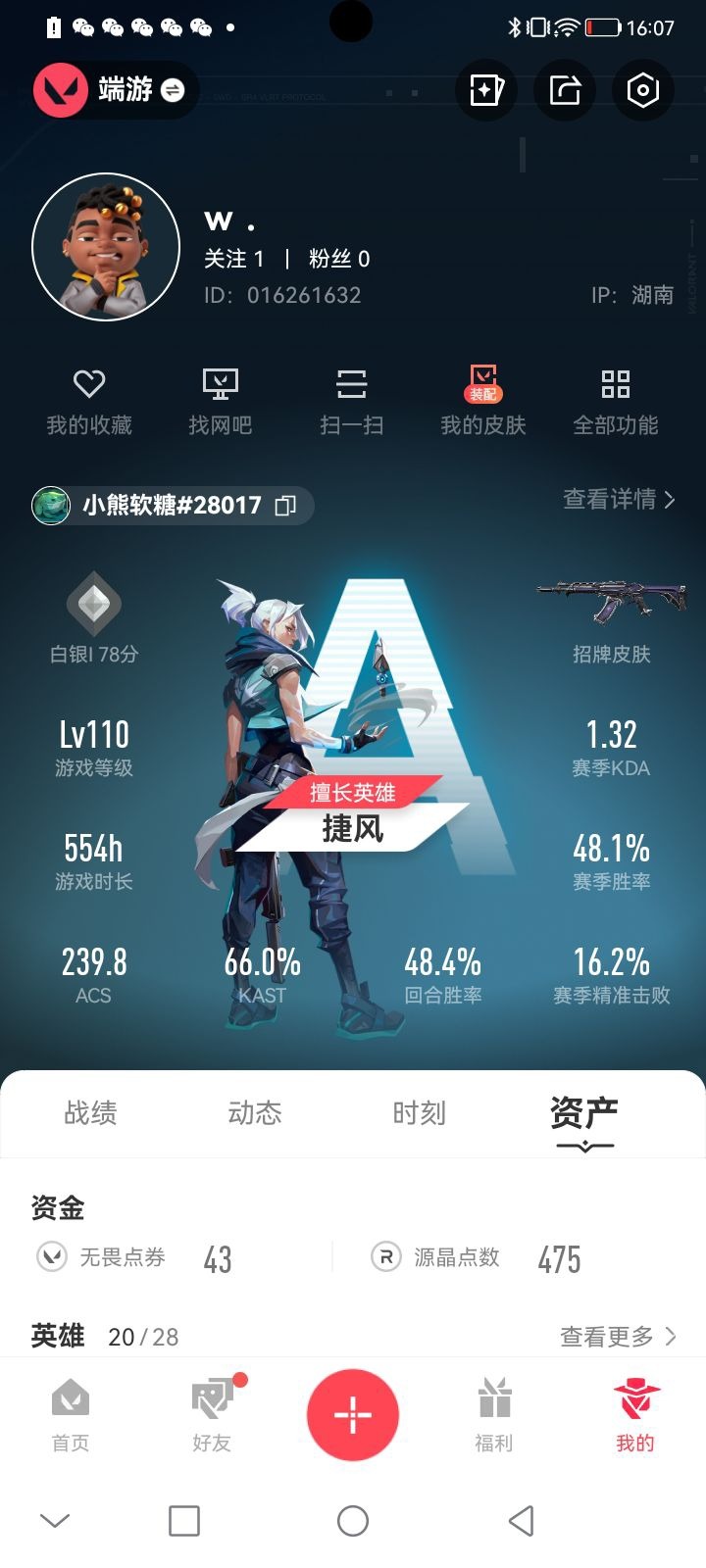The width and height of the screenshot is (706, 1568).
Task: Go to 首页 home tab
Action: pos(71,1414)
